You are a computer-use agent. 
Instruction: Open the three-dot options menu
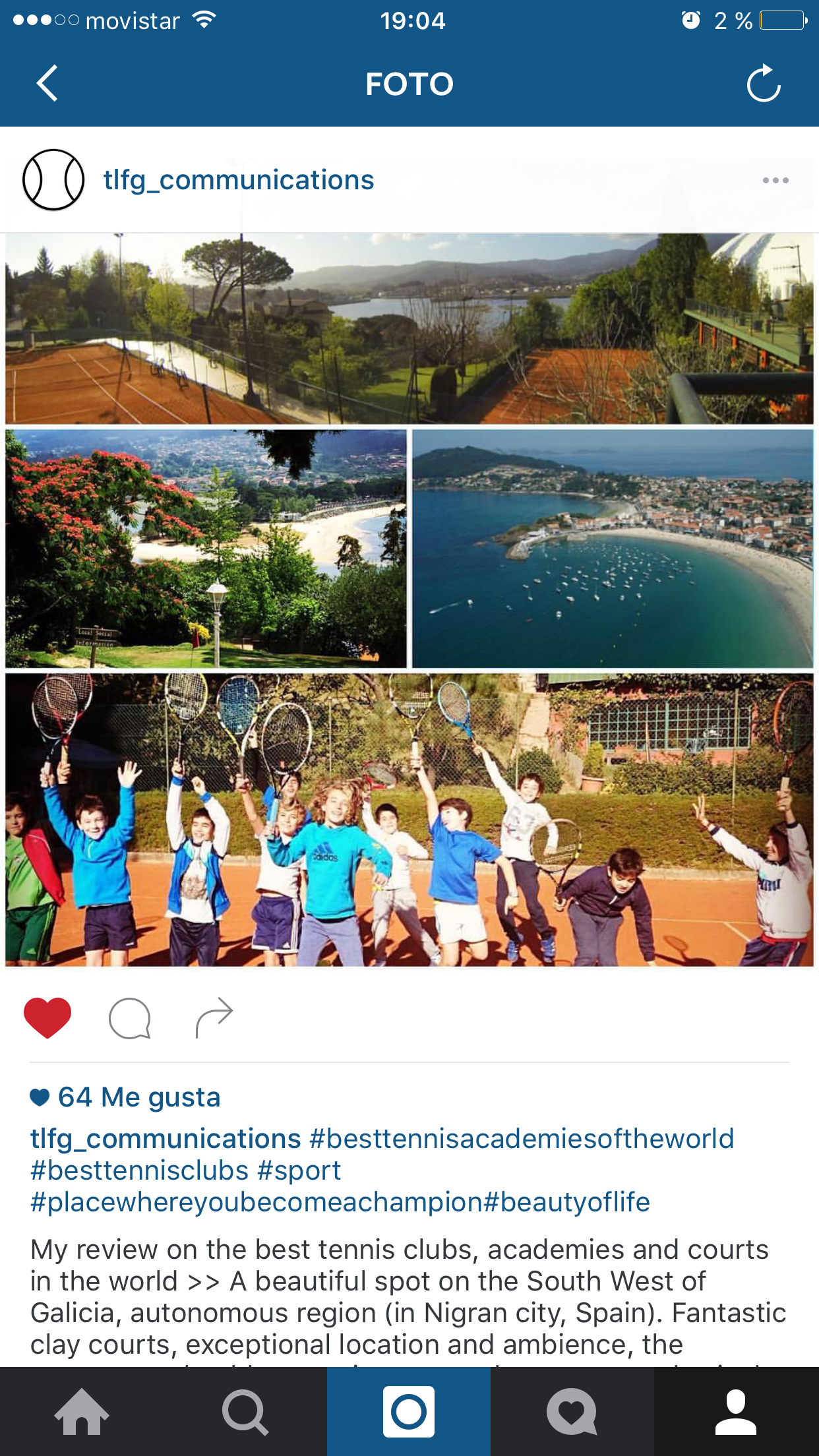tap(775, 180)
